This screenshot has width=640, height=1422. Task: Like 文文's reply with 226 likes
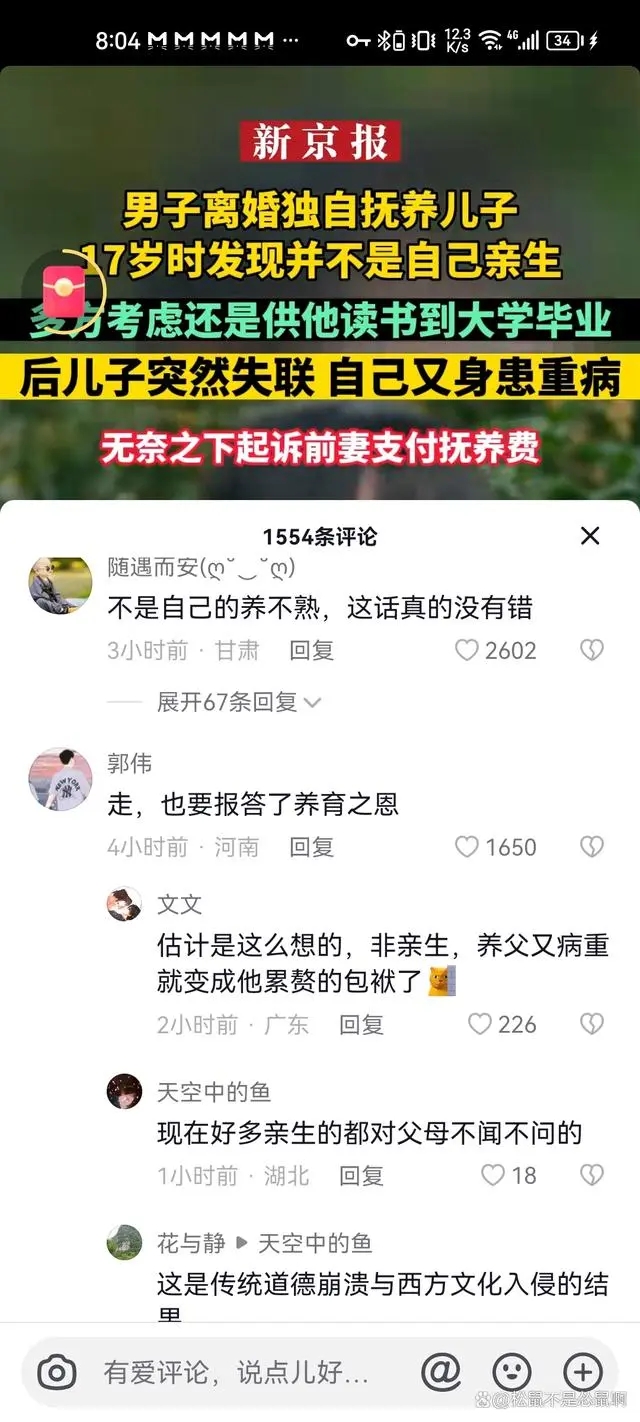tap(503, 1024)
